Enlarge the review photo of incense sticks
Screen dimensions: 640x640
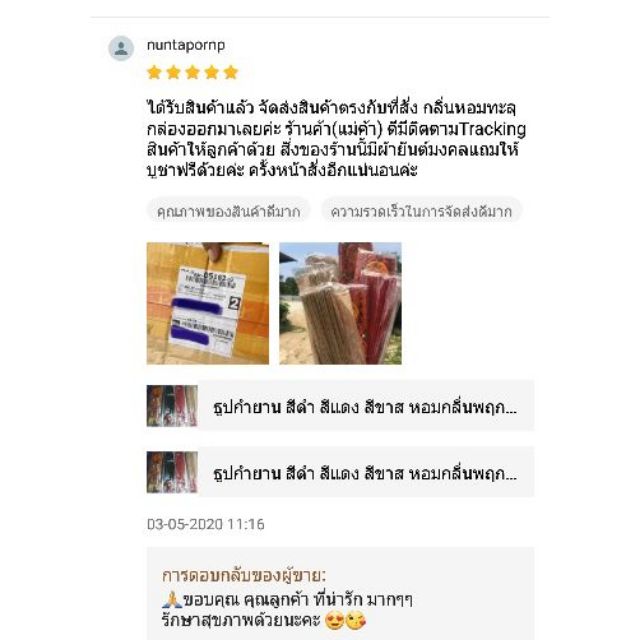coord(340,303)
